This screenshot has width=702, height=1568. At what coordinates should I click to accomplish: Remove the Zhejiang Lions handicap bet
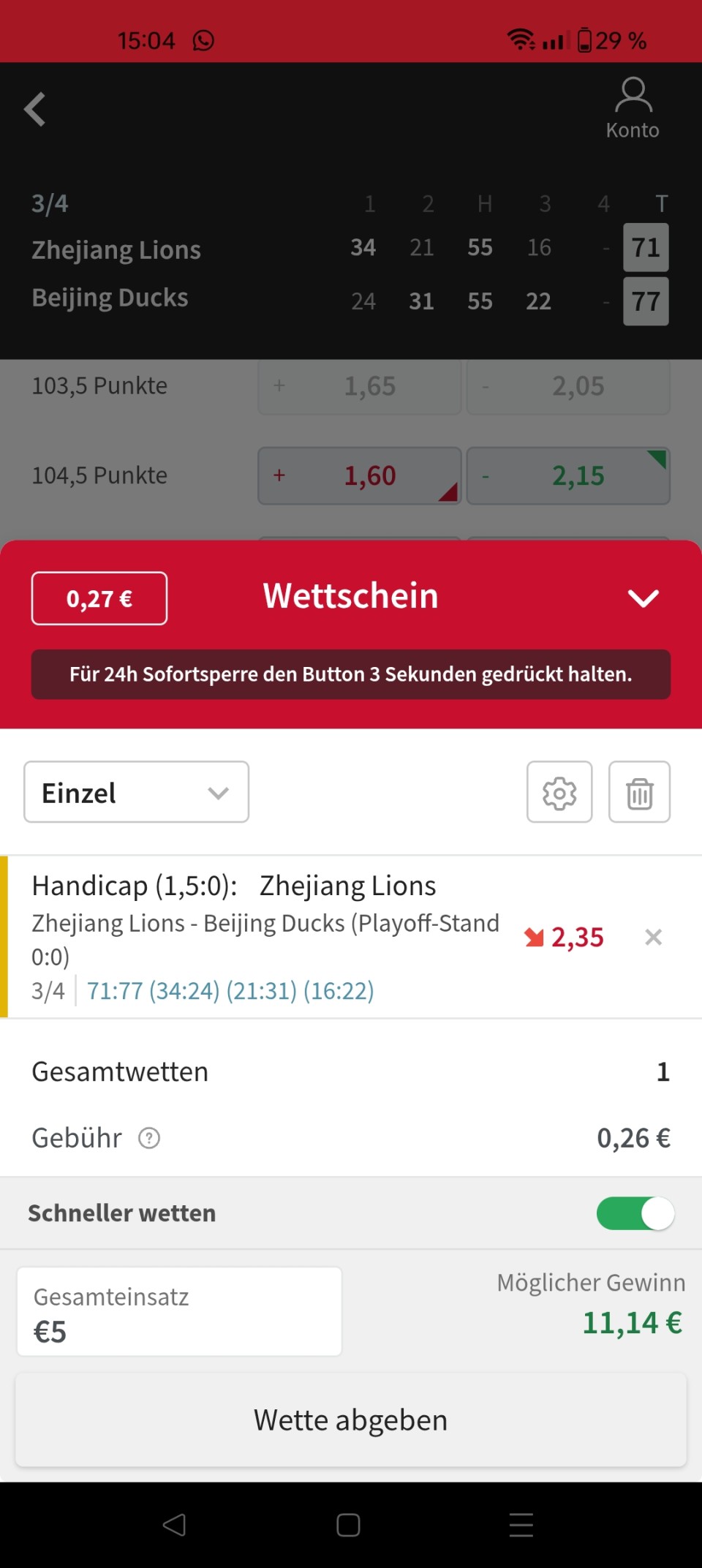pyautogui.click(x=653, y=937)
